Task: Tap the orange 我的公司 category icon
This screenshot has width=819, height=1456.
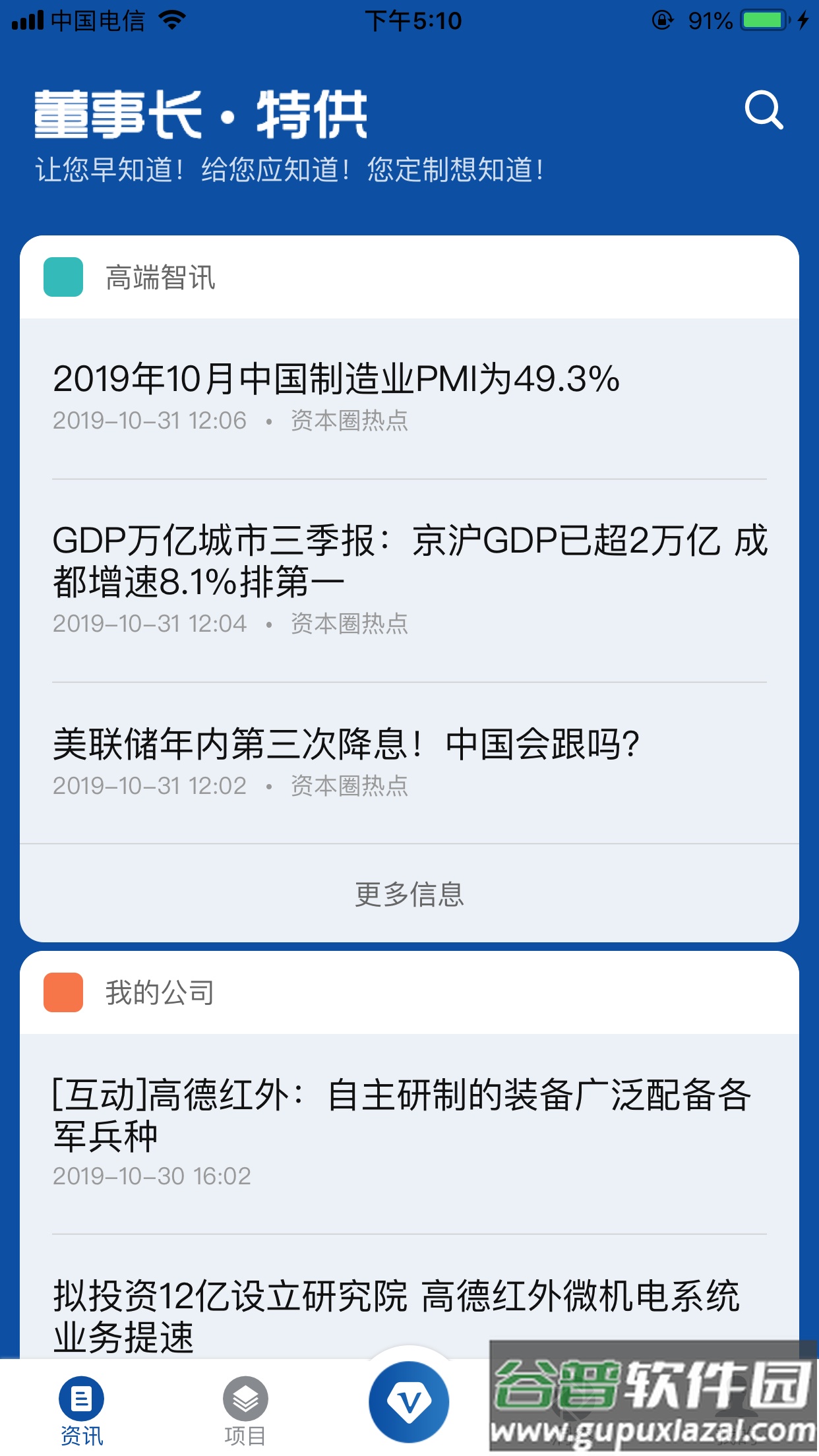Action: pyautogui.click(x=63, y=990)
